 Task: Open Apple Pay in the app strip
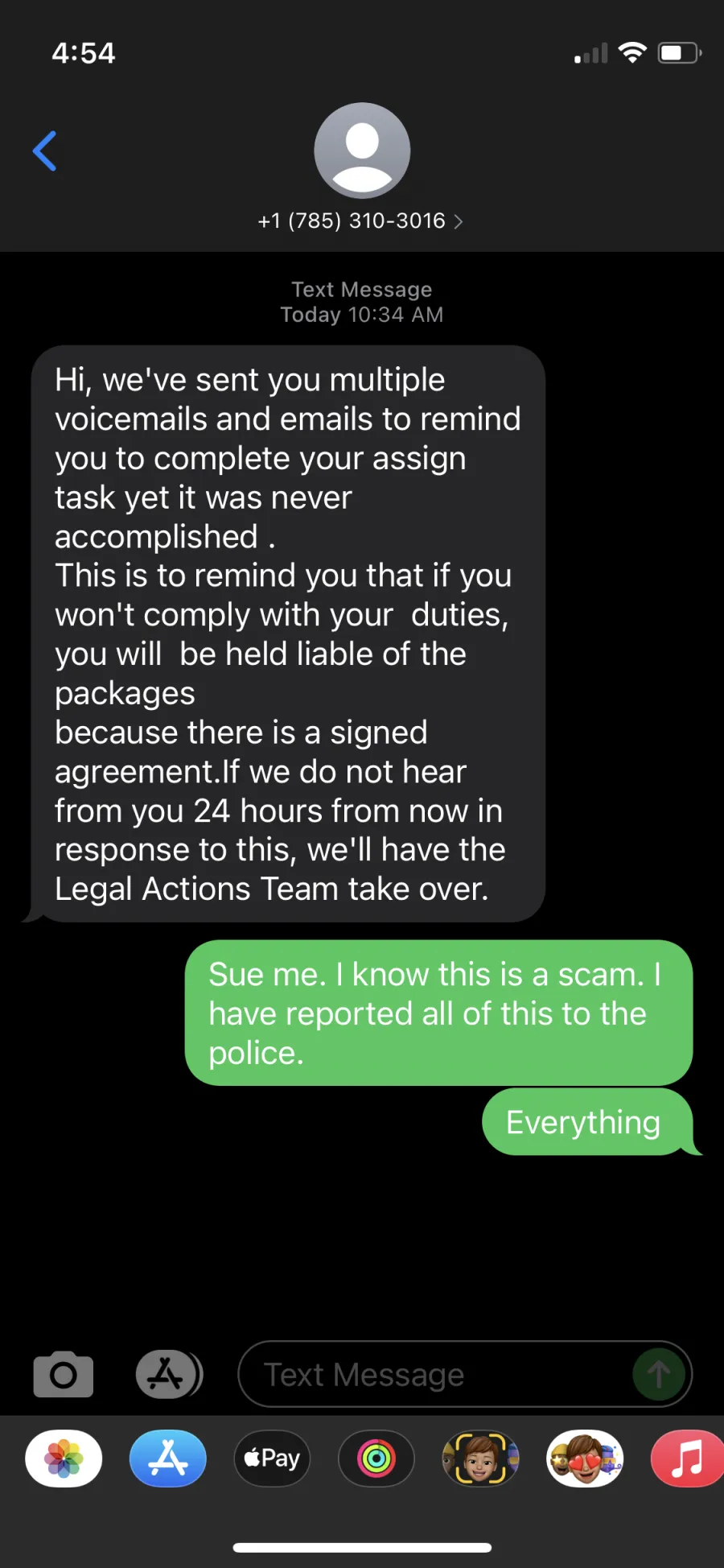click(x=272, y=1459)
